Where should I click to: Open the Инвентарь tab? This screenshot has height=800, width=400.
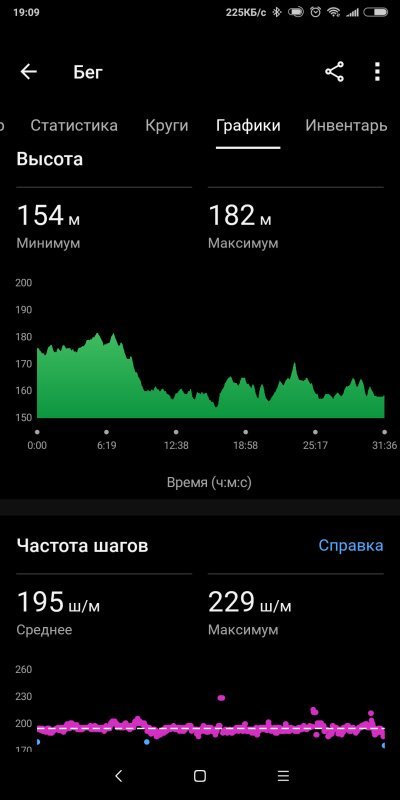click(346, 126)
